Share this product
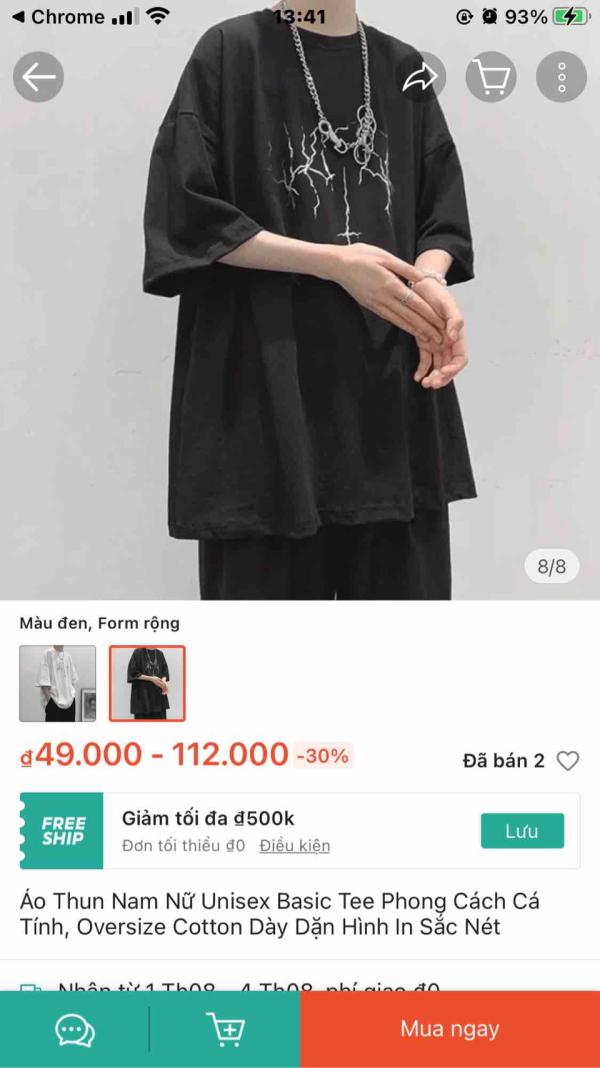This screenshot has width=600, height=1068. pos(420,77)
